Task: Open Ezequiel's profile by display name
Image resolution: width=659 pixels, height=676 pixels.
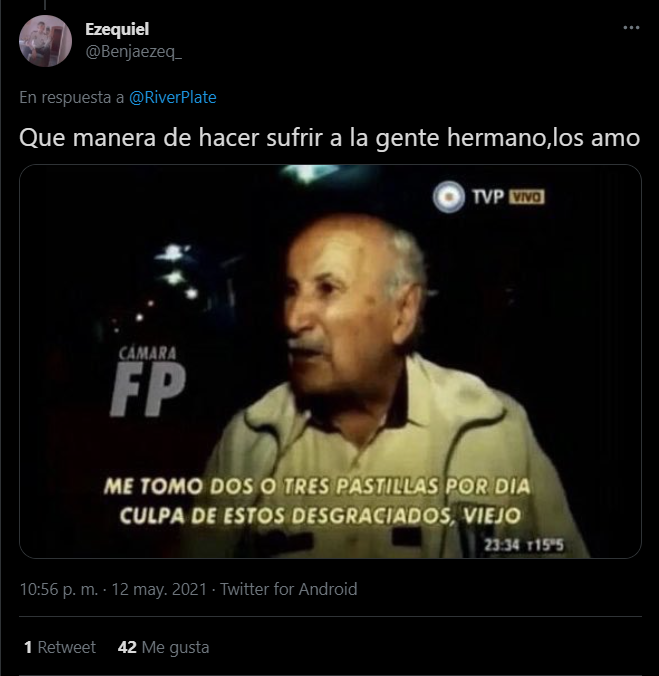Action: click(x=117, y=29)
